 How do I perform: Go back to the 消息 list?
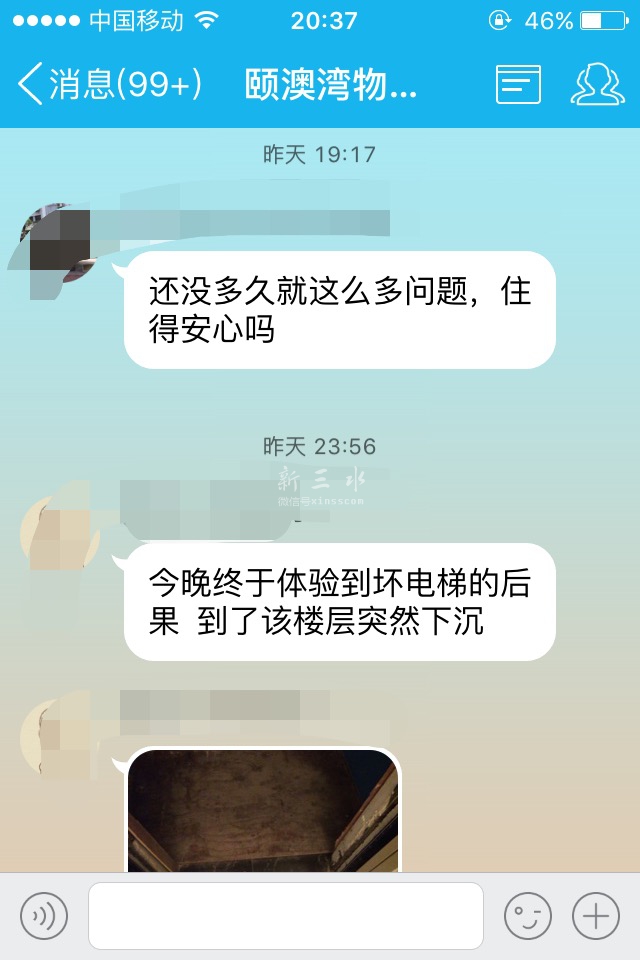point(108,85)
